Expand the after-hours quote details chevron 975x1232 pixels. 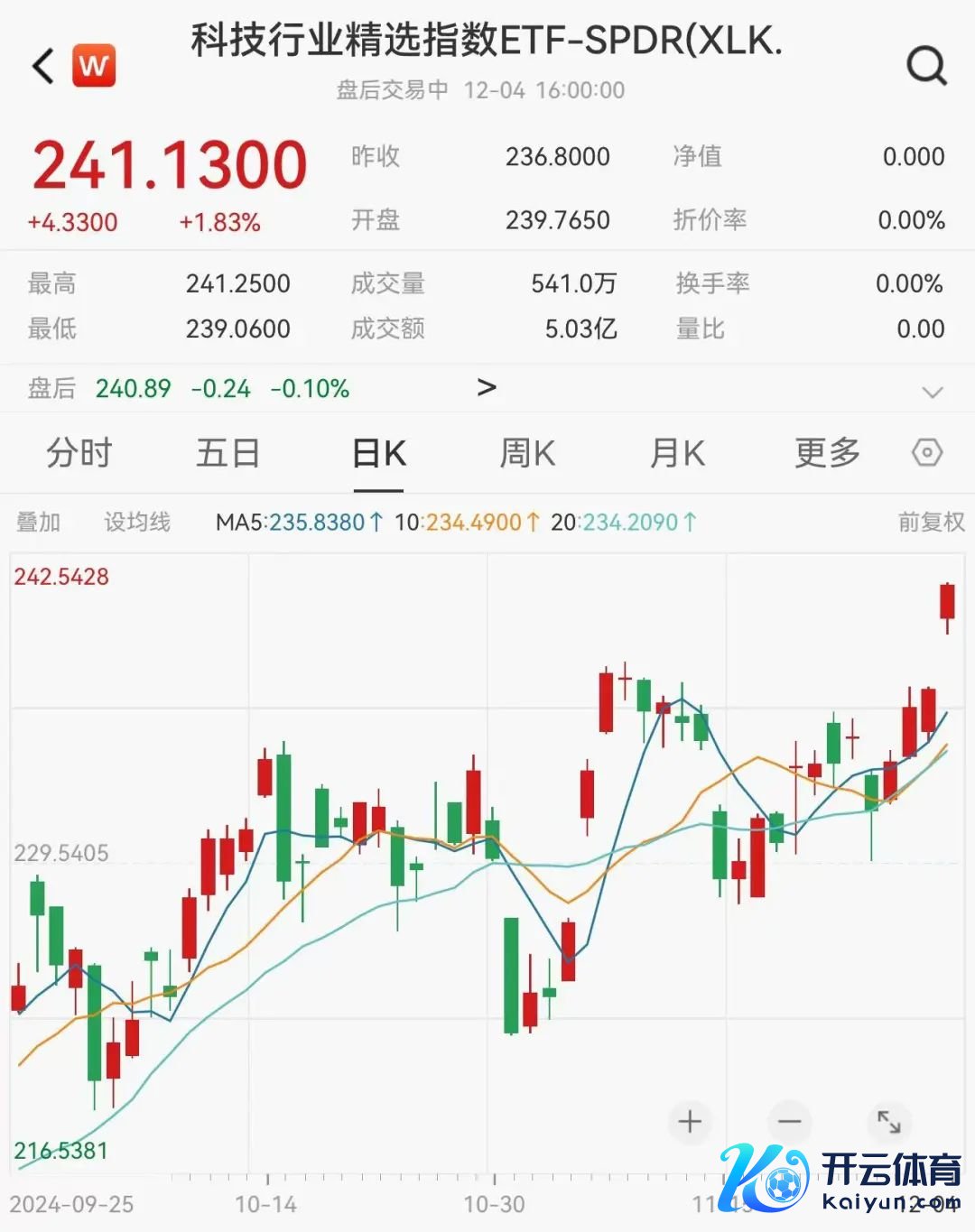point(933,392)
